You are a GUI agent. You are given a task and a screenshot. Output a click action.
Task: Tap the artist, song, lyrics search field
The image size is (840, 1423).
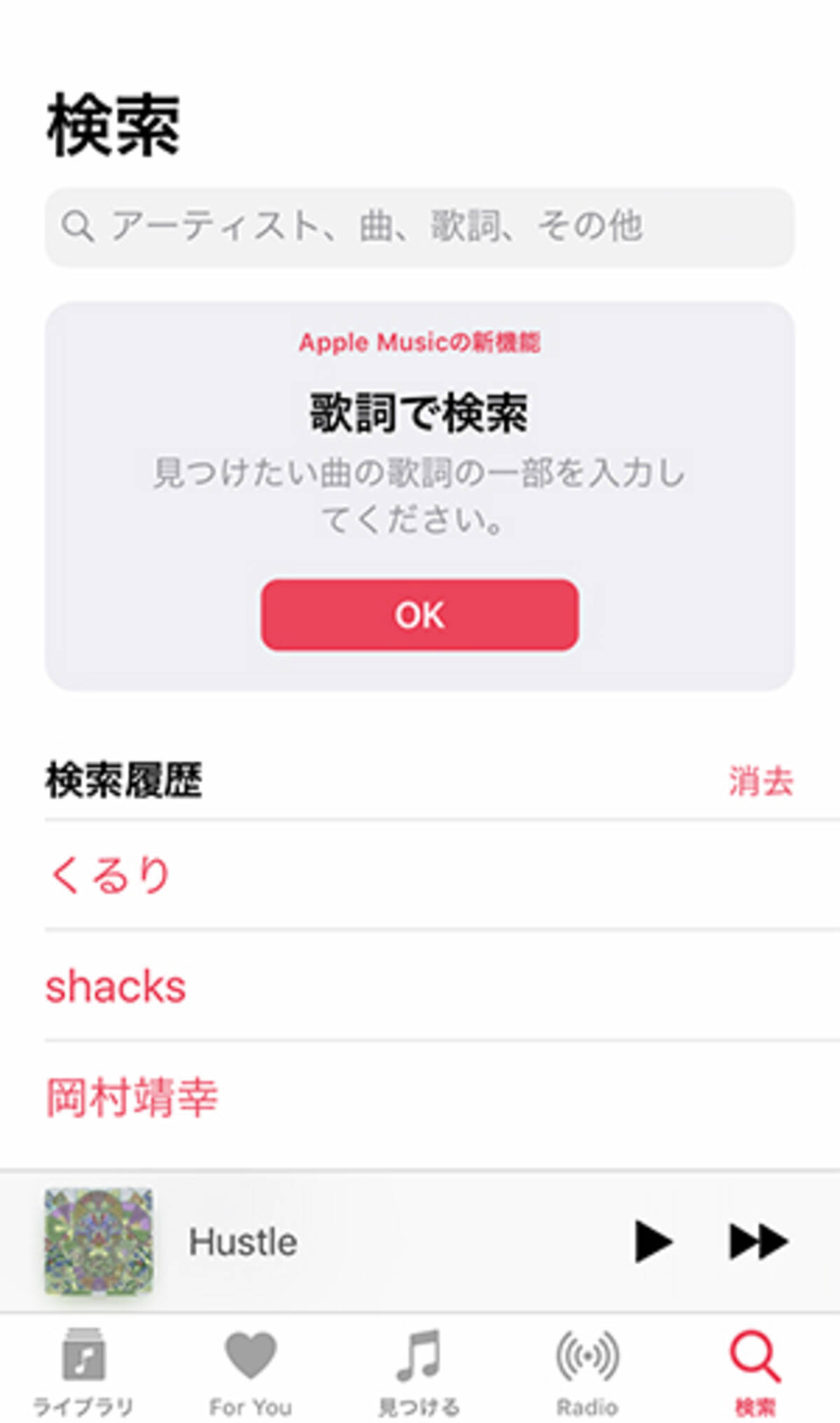point(420,226)
